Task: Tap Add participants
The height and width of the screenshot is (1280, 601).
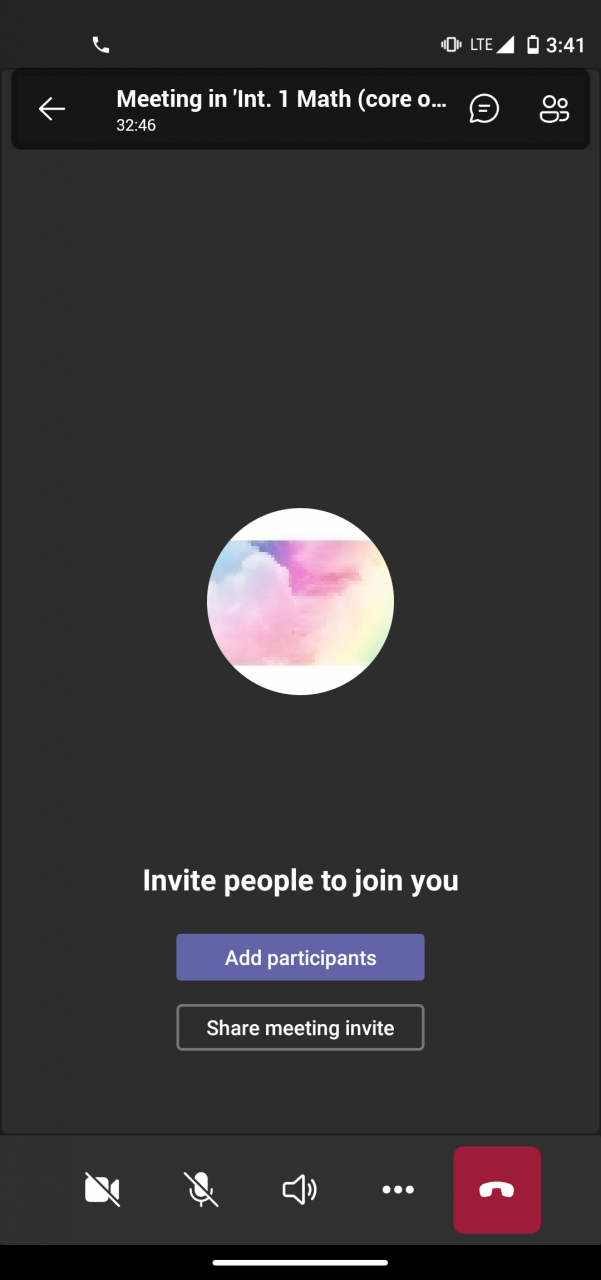Action: (300, 958)
